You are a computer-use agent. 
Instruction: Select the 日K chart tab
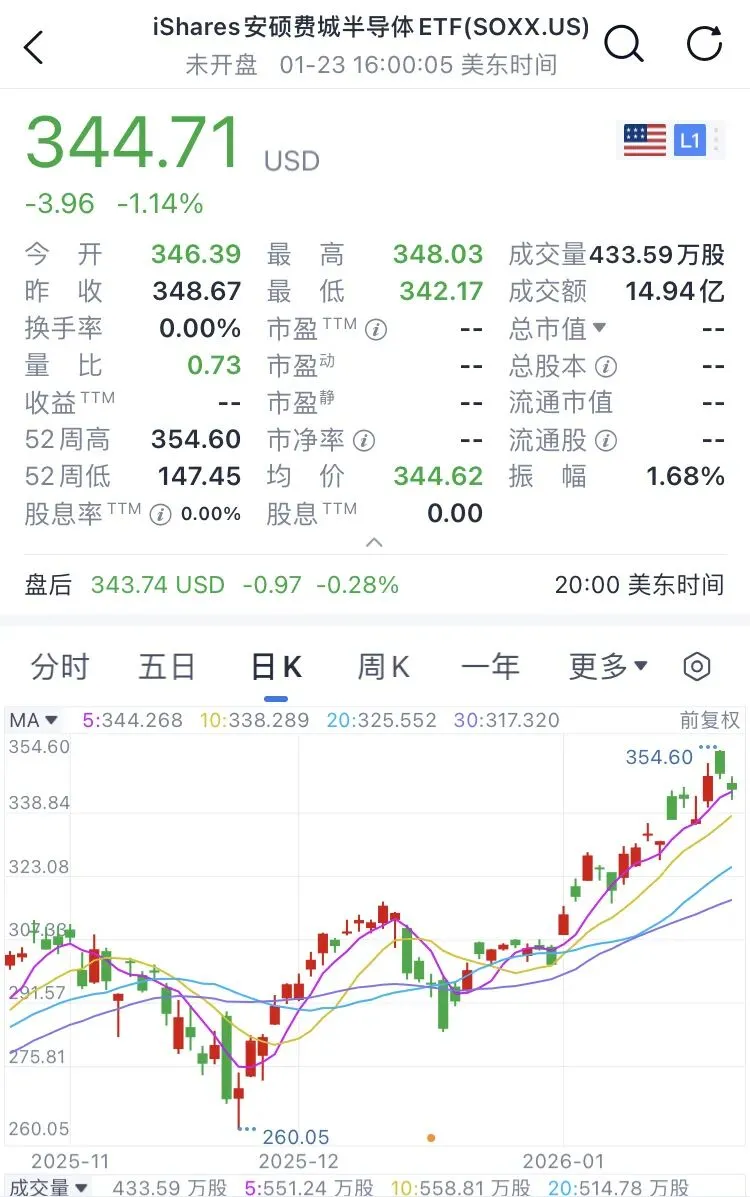[x=276, y=666]
